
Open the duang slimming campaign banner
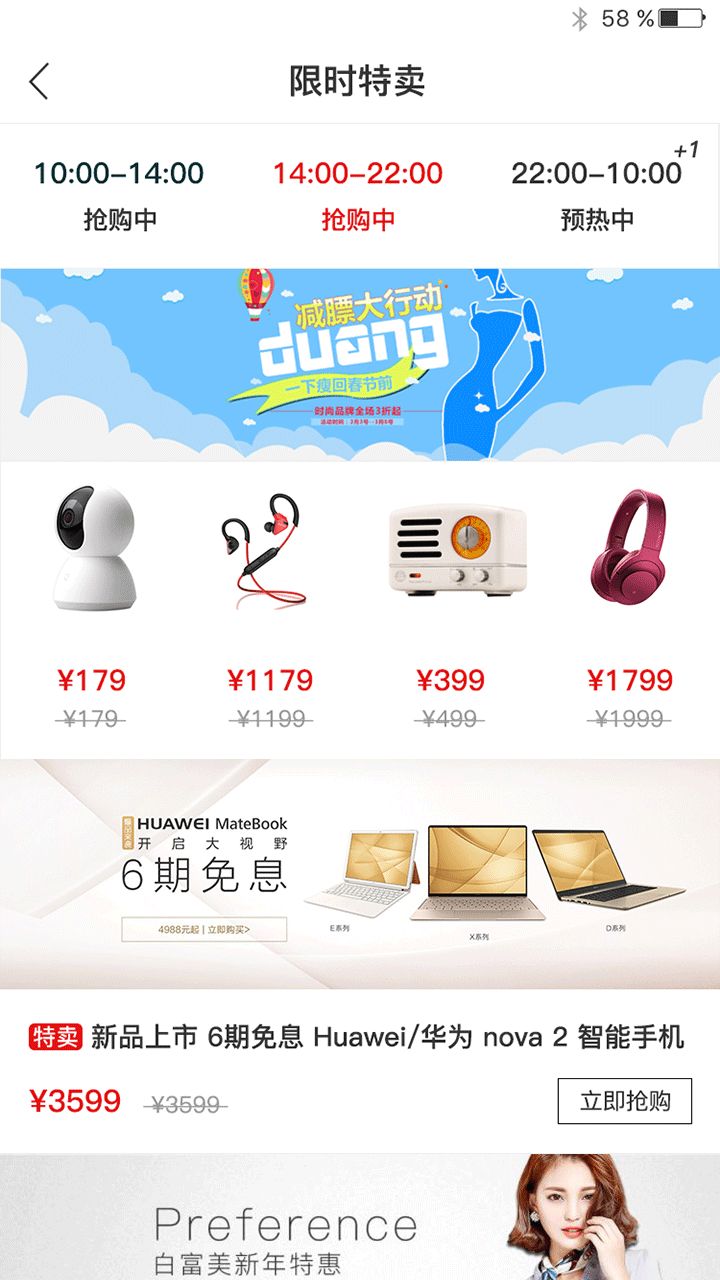360,364
